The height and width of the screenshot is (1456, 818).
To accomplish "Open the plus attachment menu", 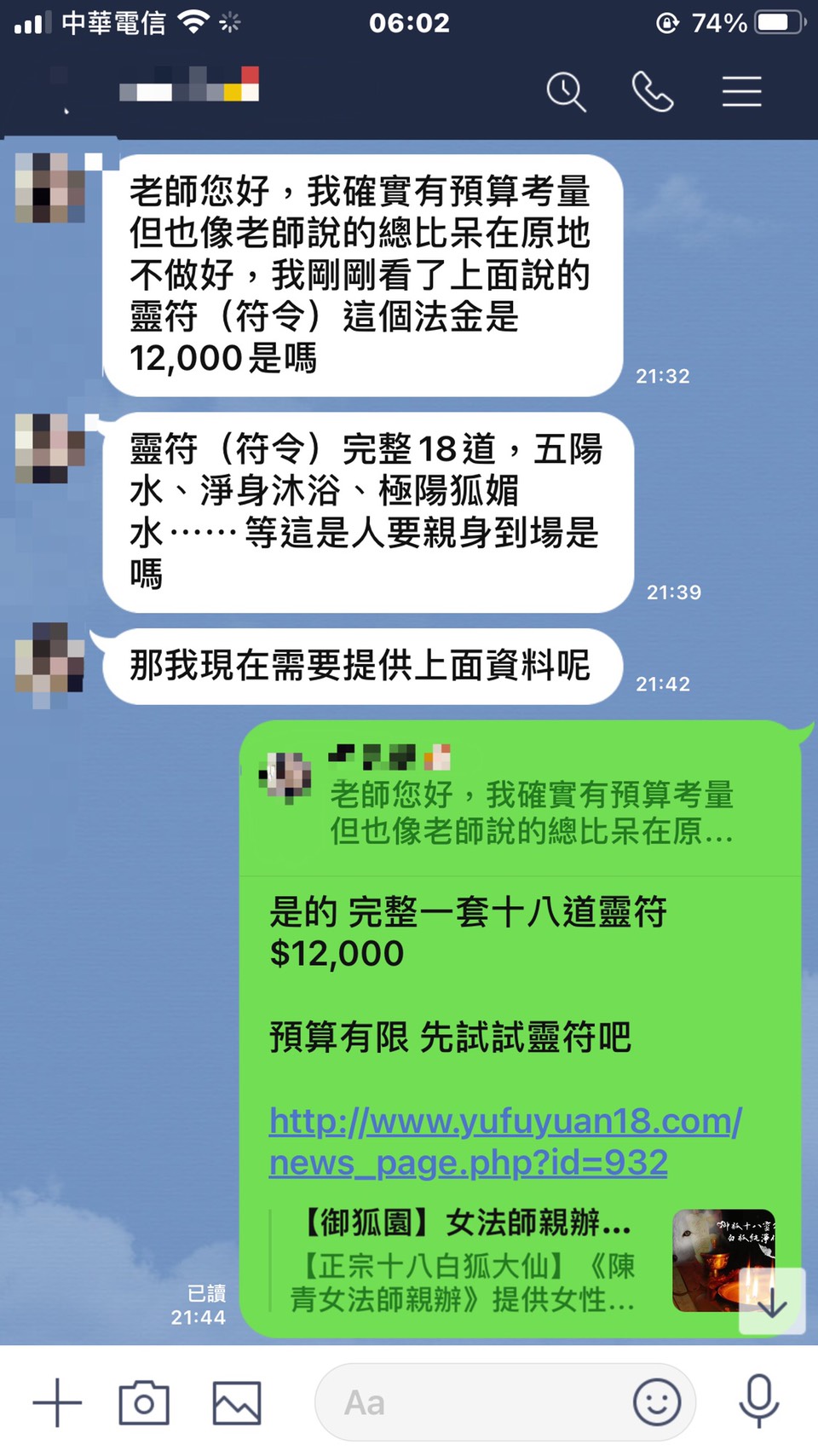I will [57, 1402].
